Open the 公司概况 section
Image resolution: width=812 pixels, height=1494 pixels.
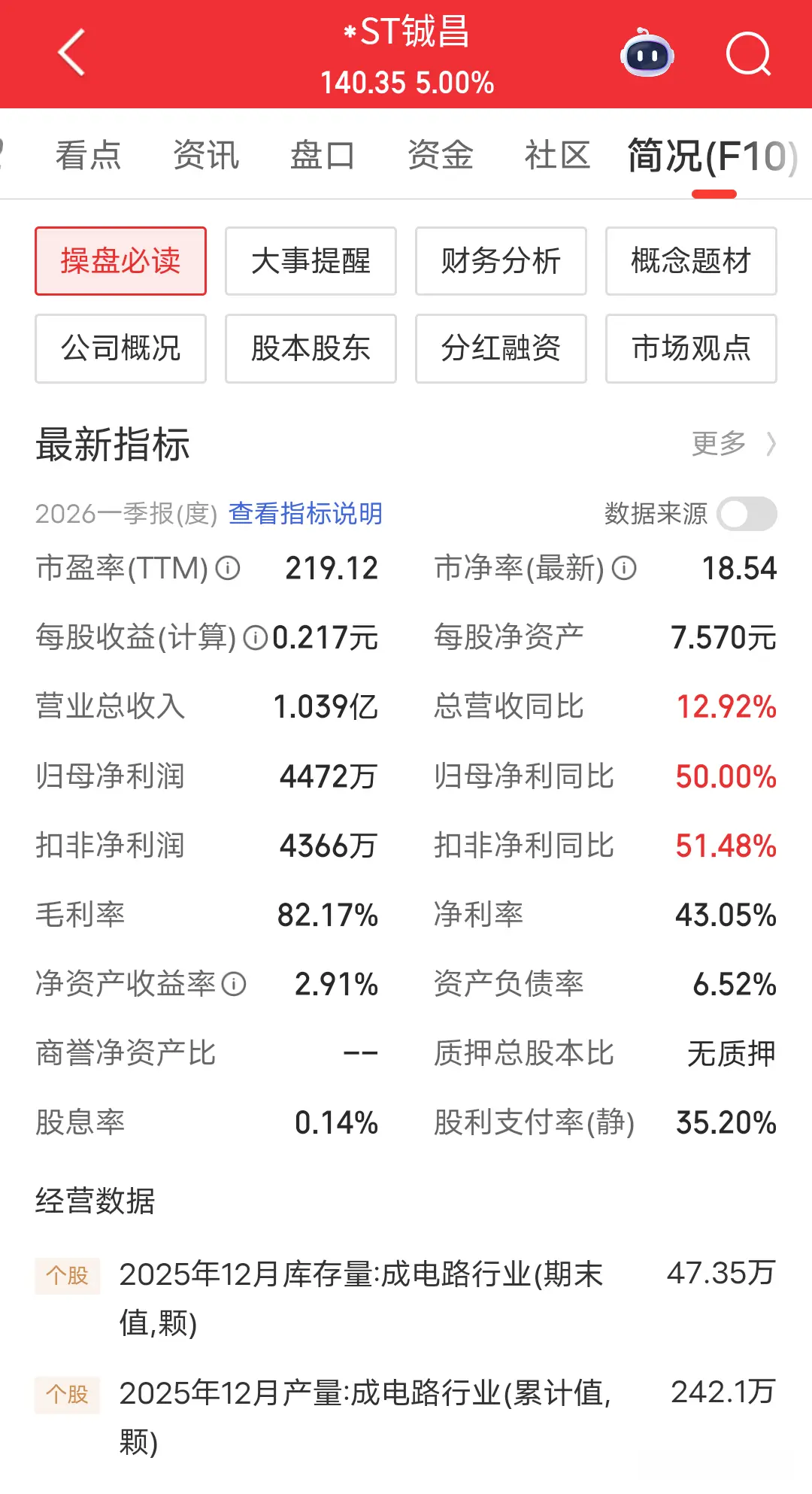click(x=120, y=348)
